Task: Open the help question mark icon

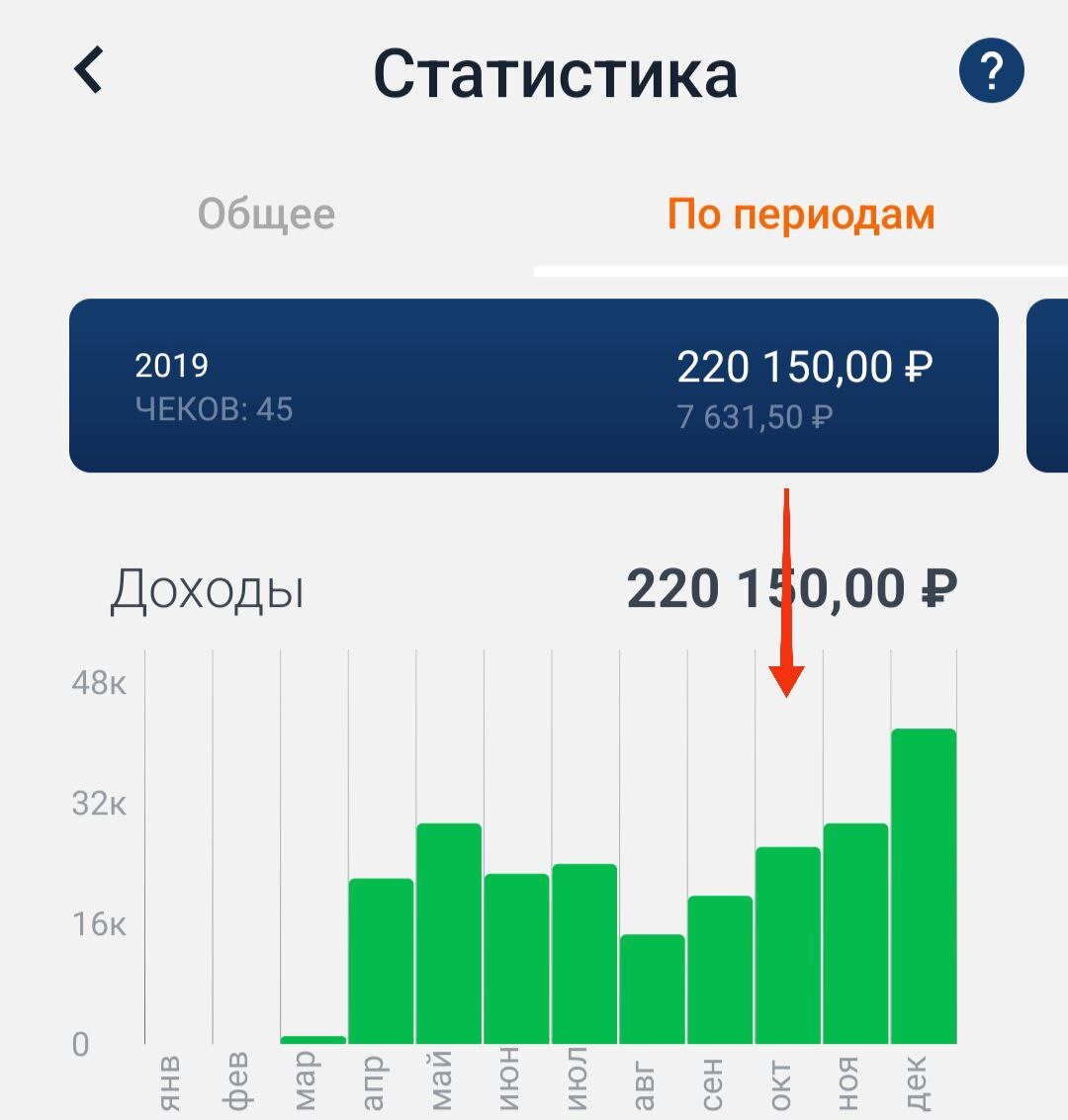Action: (991, 71)
